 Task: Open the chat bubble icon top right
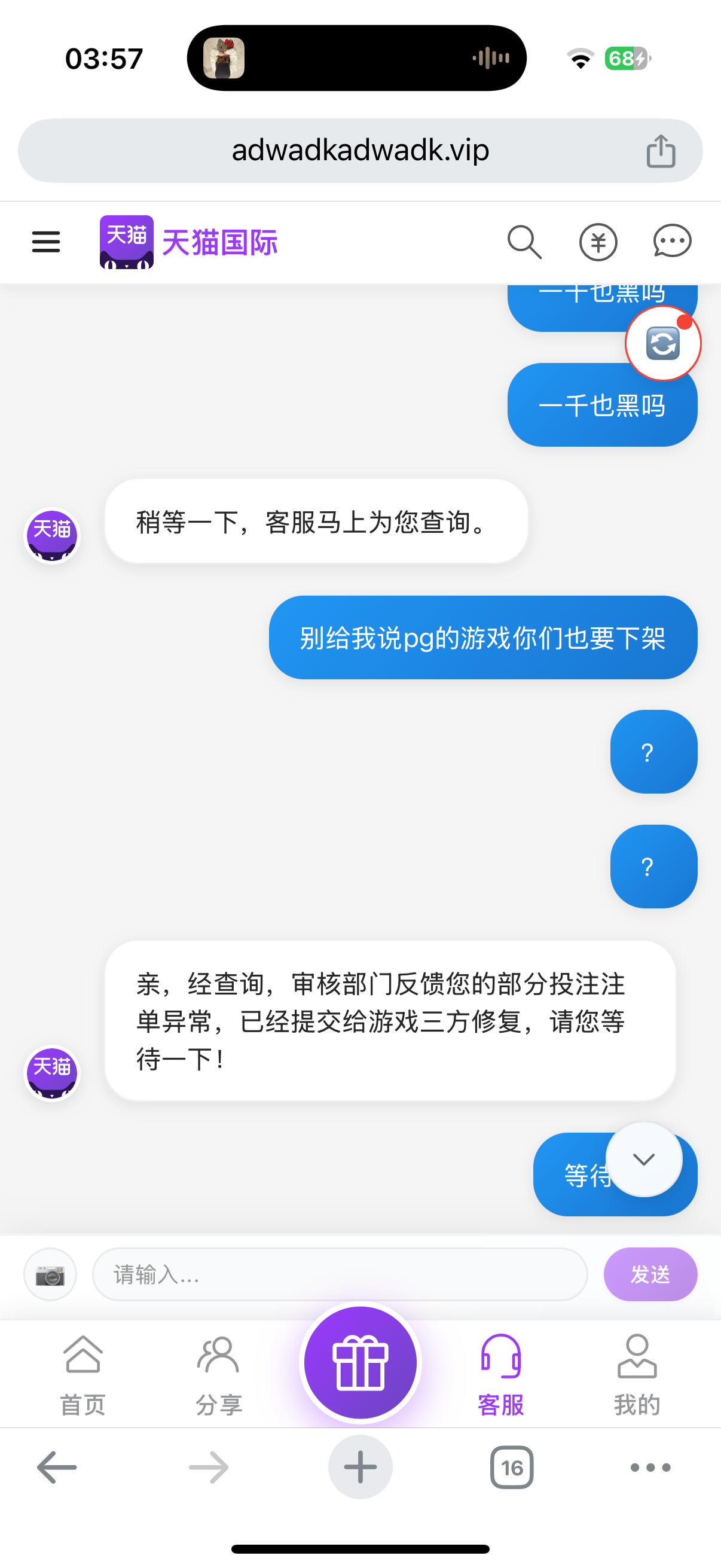672,242
